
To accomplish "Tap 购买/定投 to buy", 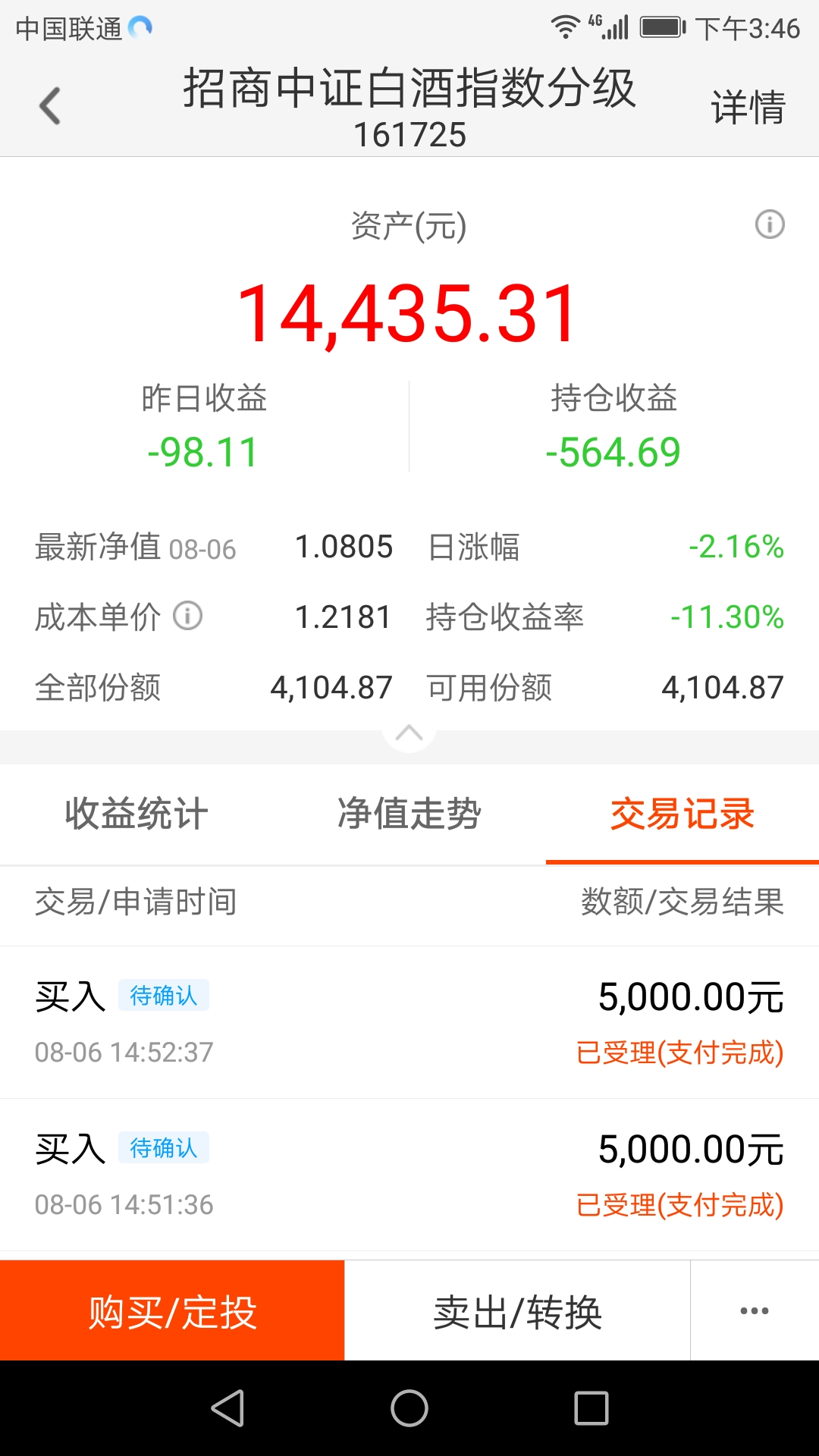I will click(172, 1310).
